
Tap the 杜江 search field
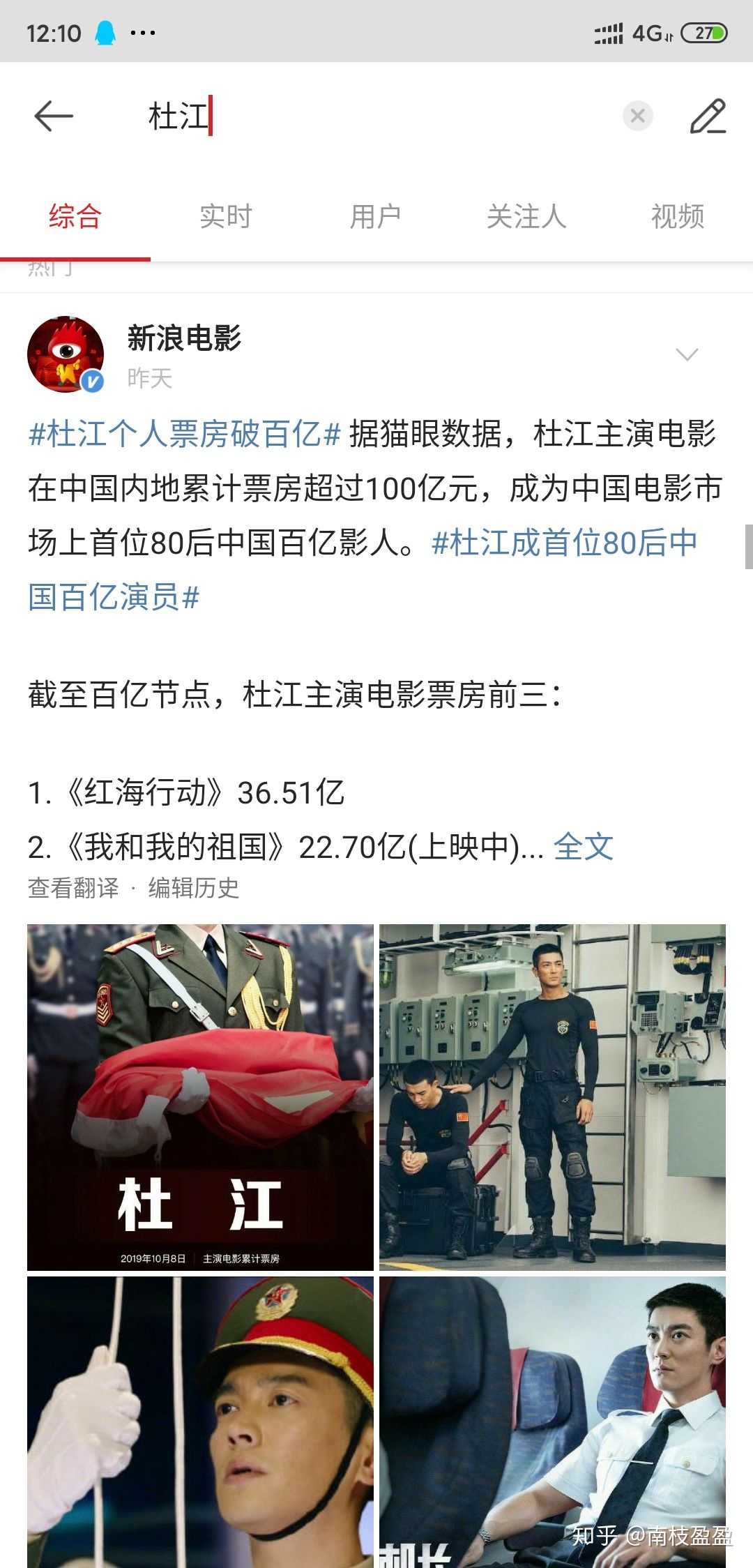point(349,116)
